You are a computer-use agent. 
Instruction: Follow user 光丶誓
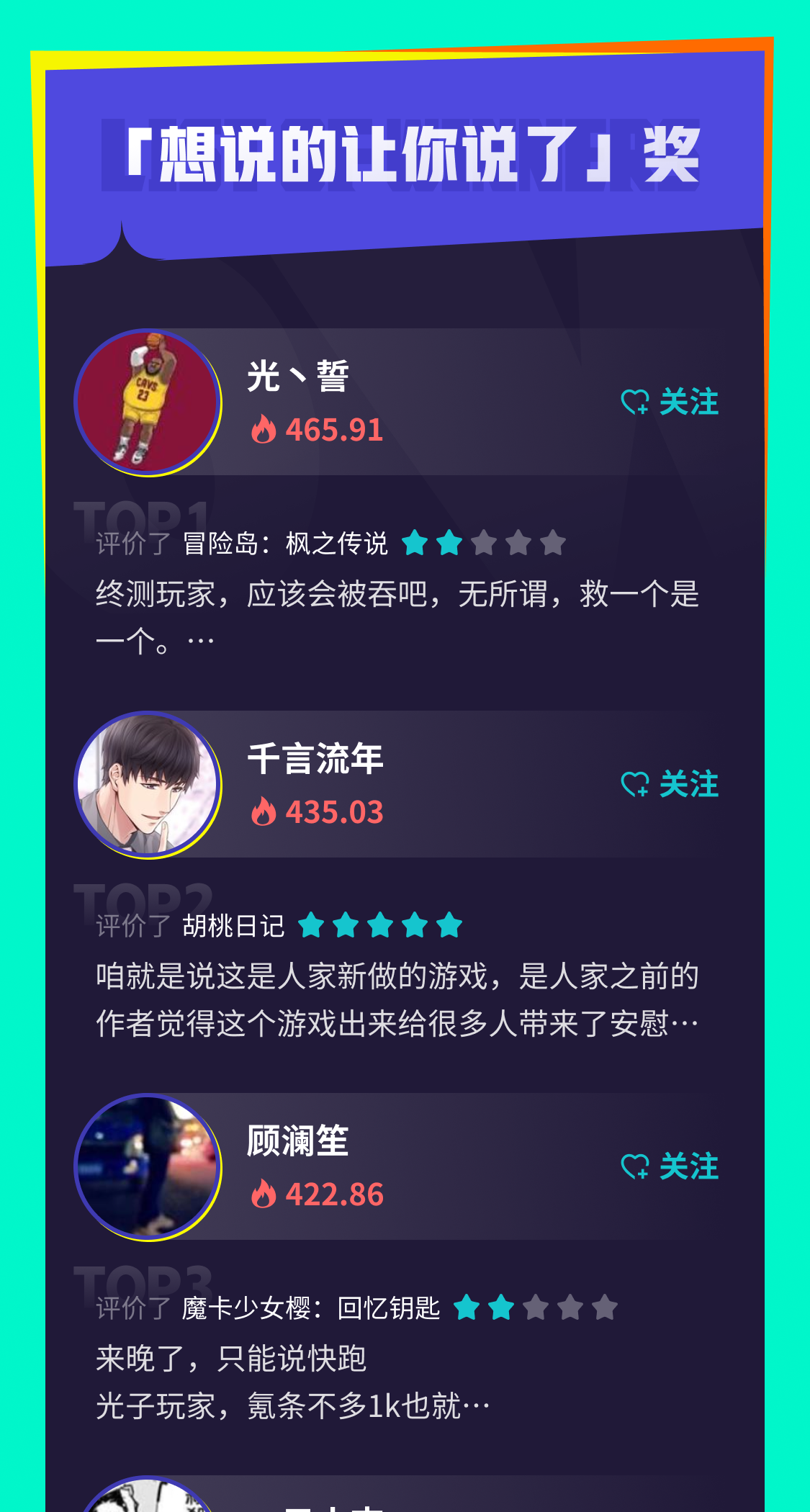click(x=670, y=402)
